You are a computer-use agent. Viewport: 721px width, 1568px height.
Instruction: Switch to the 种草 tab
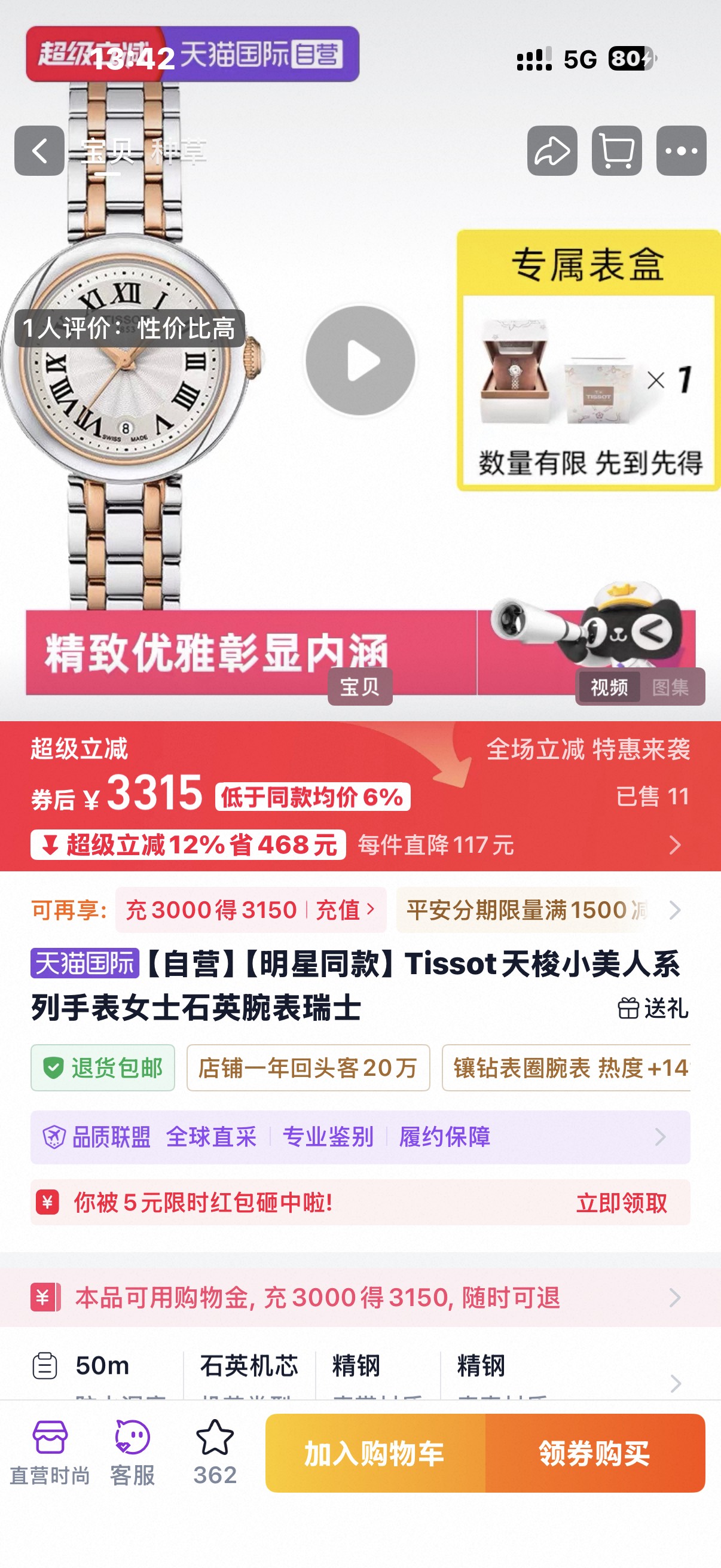[x=179, y=151]
